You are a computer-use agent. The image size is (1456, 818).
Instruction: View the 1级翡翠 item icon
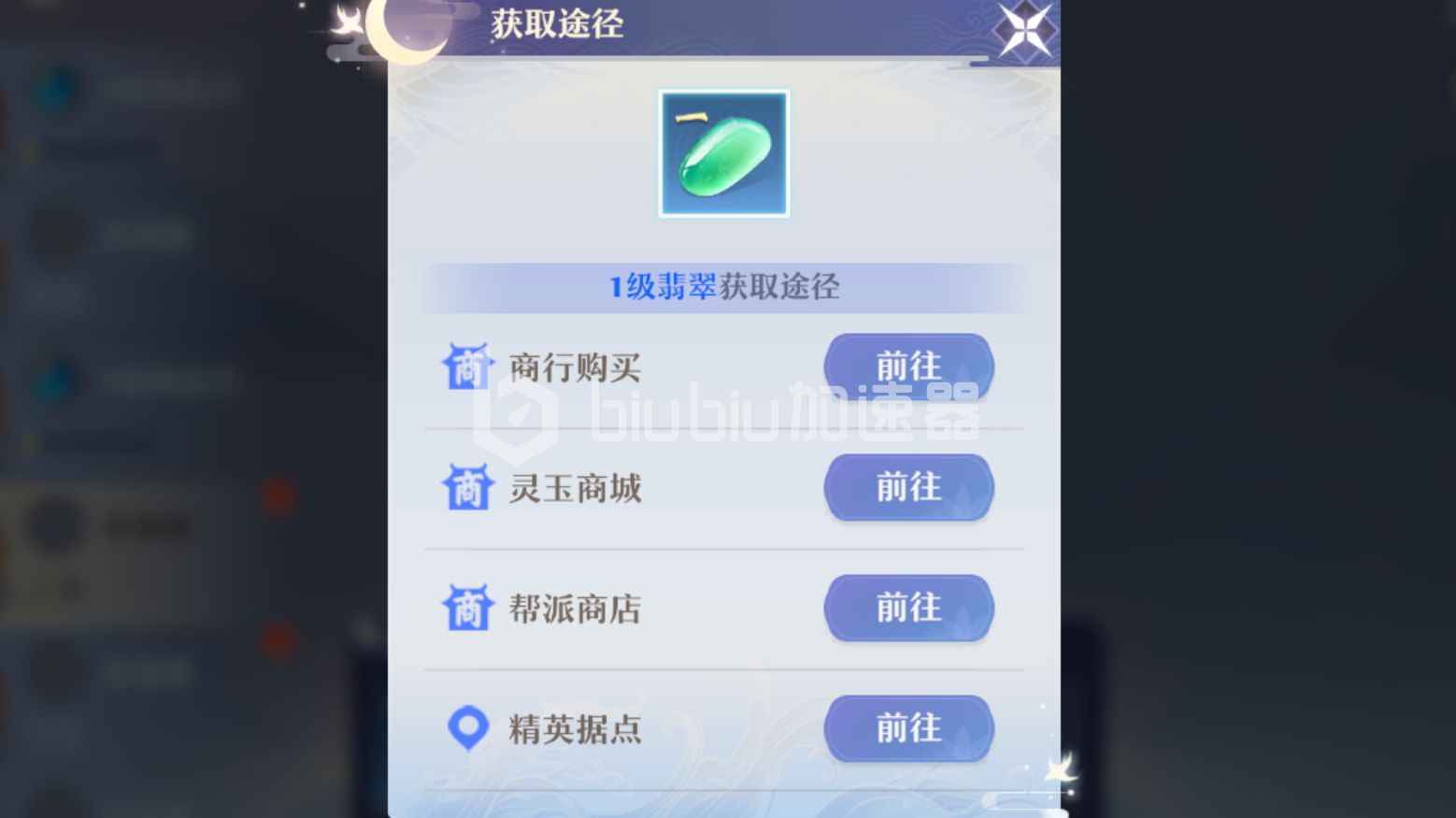(x=724, y=154)
